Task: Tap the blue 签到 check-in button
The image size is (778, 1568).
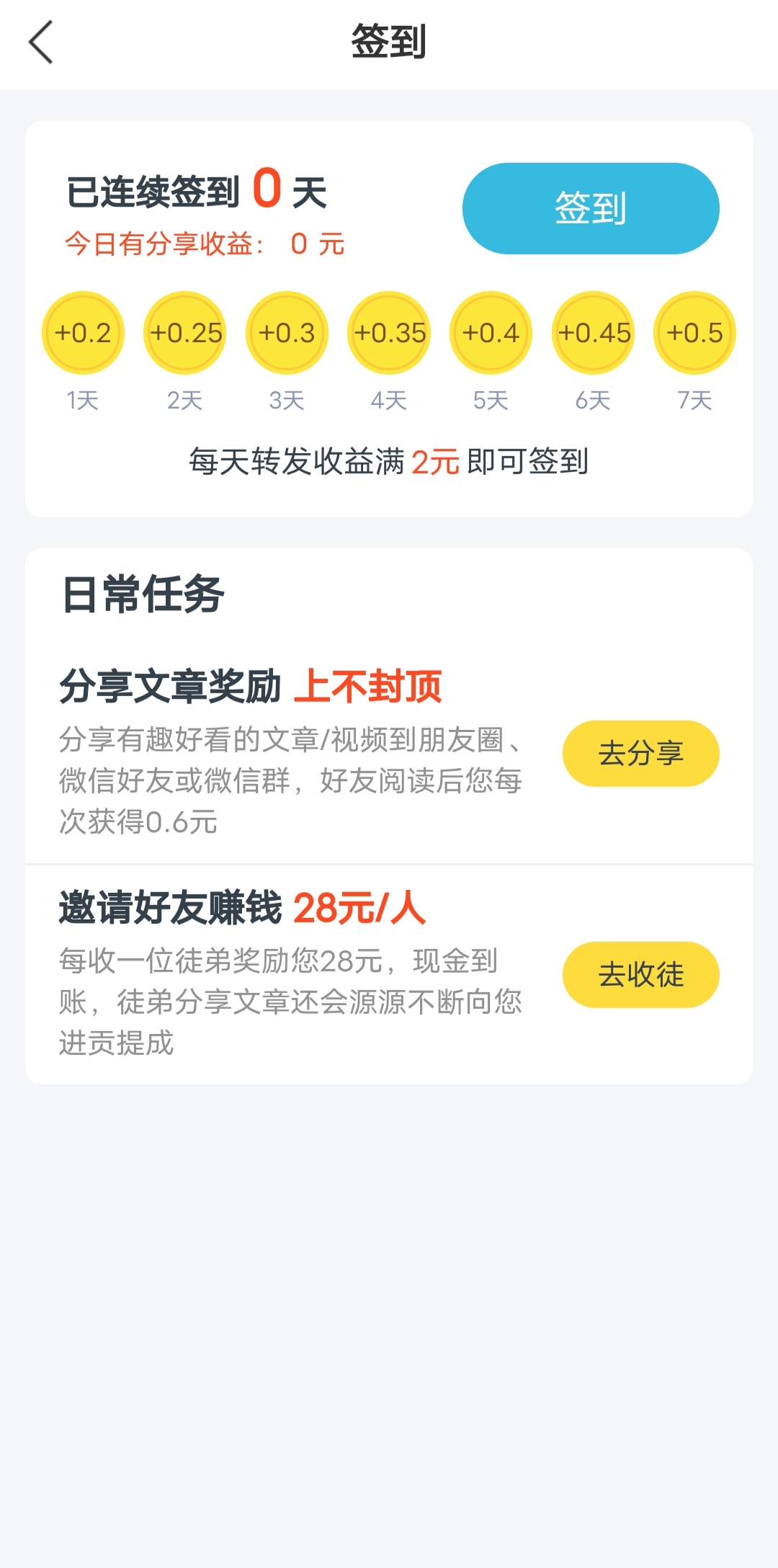Action: [x=591, y=208]
